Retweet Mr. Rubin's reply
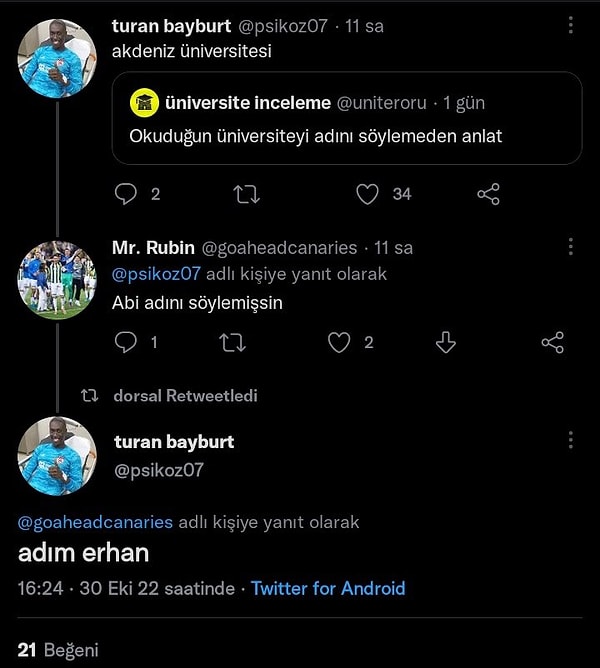The image size is (600, 668). [x=232, y=343]
